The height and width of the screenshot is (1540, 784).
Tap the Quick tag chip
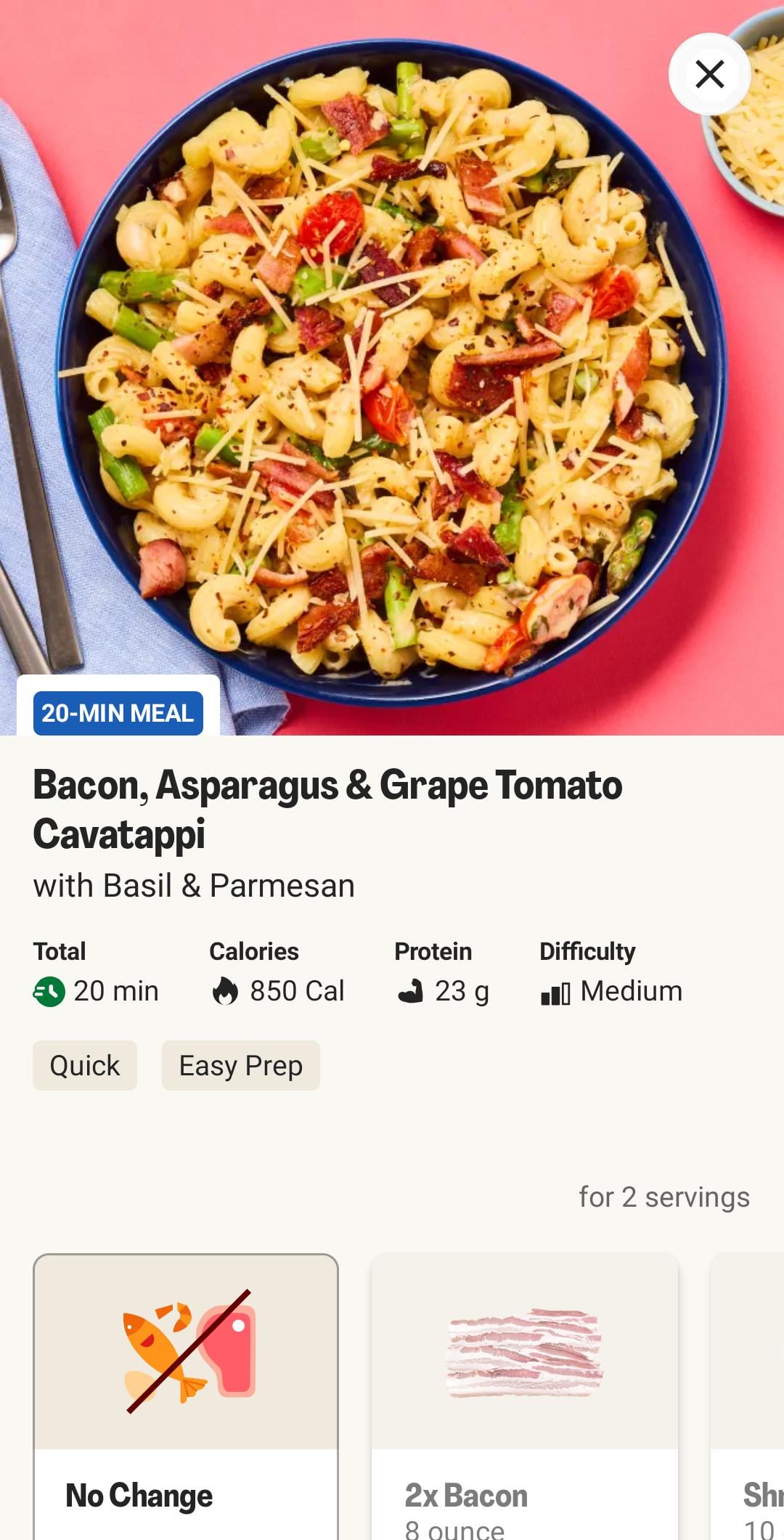point(85,1065)
